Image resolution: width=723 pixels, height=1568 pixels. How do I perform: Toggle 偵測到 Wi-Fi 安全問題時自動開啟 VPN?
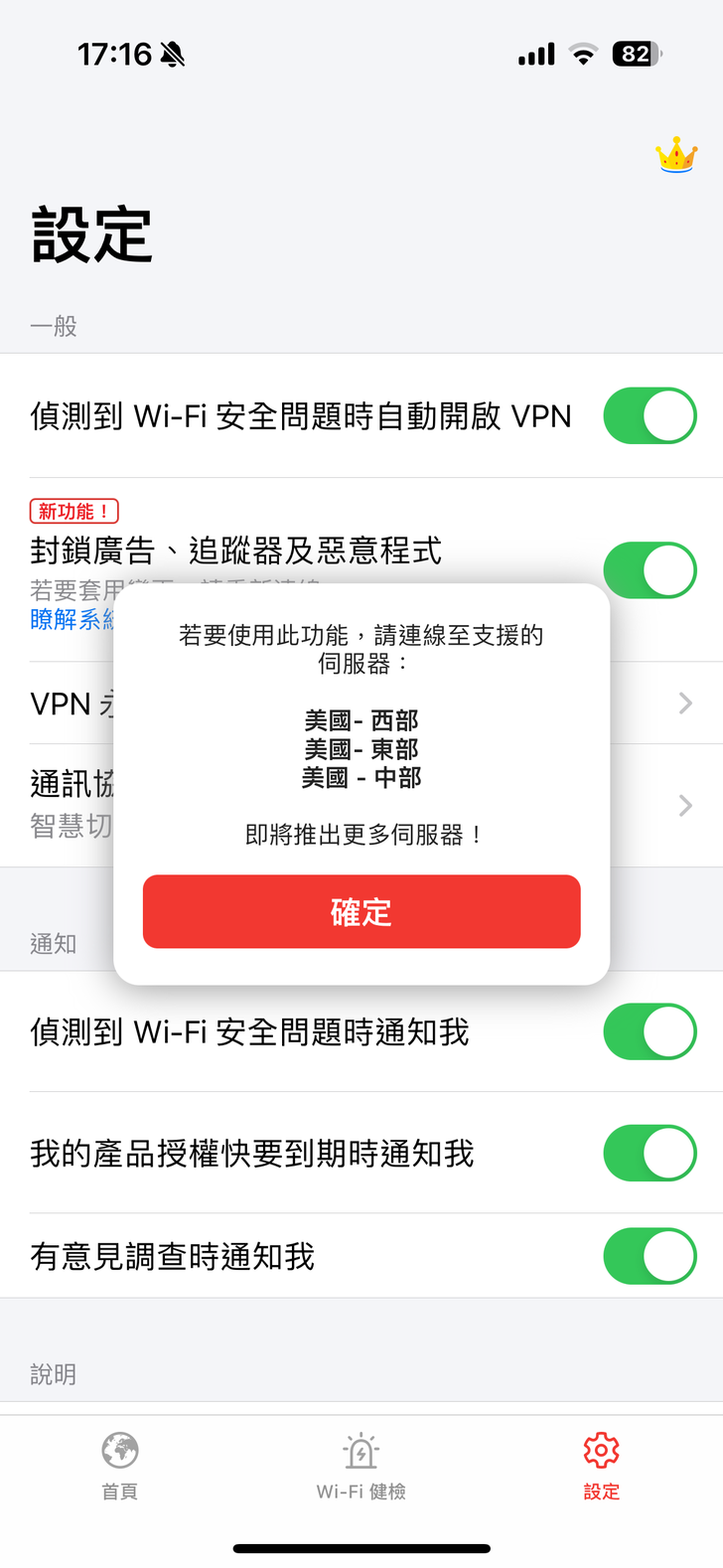[x=650, y=415]
